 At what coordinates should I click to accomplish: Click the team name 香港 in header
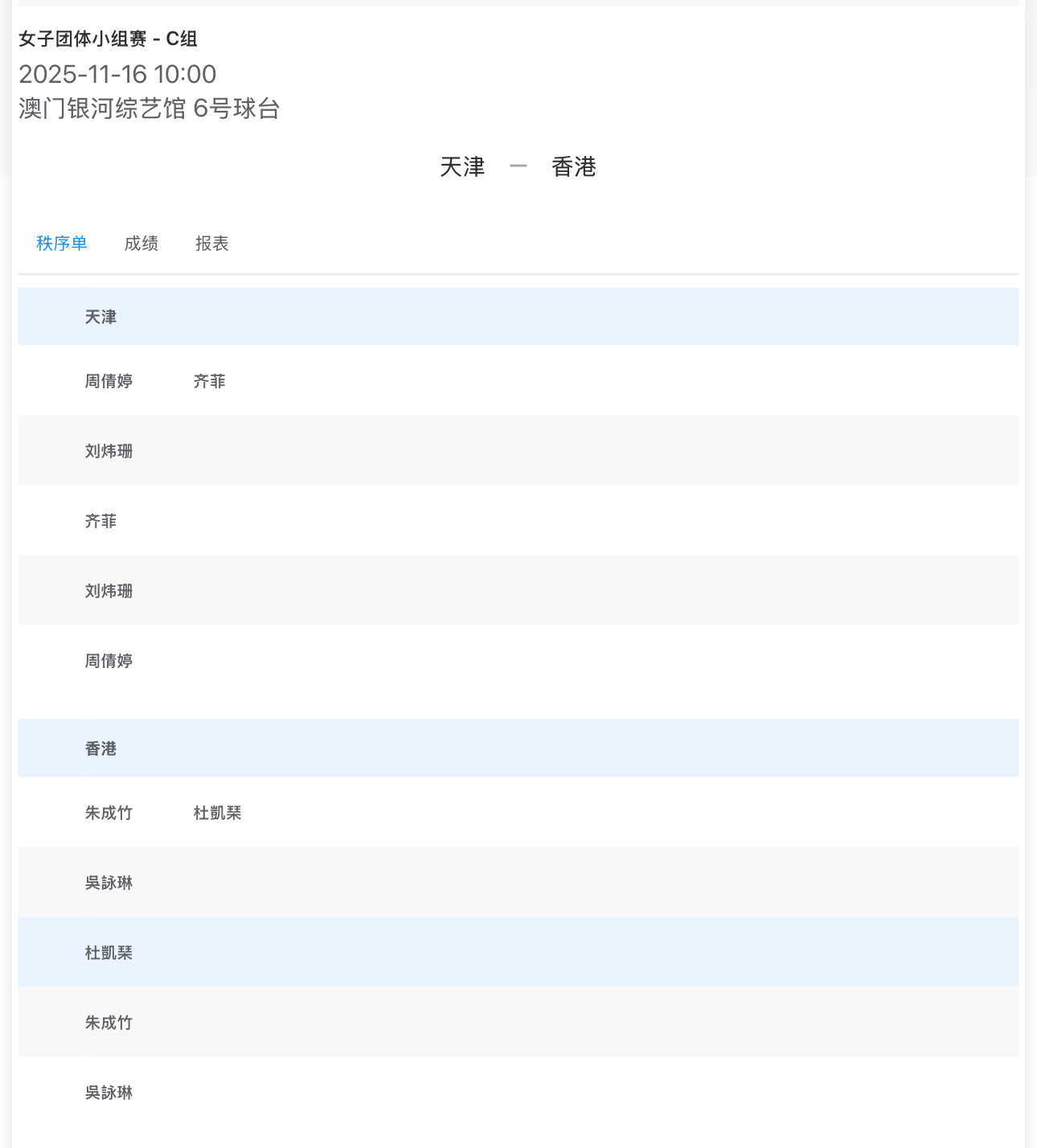572,166
